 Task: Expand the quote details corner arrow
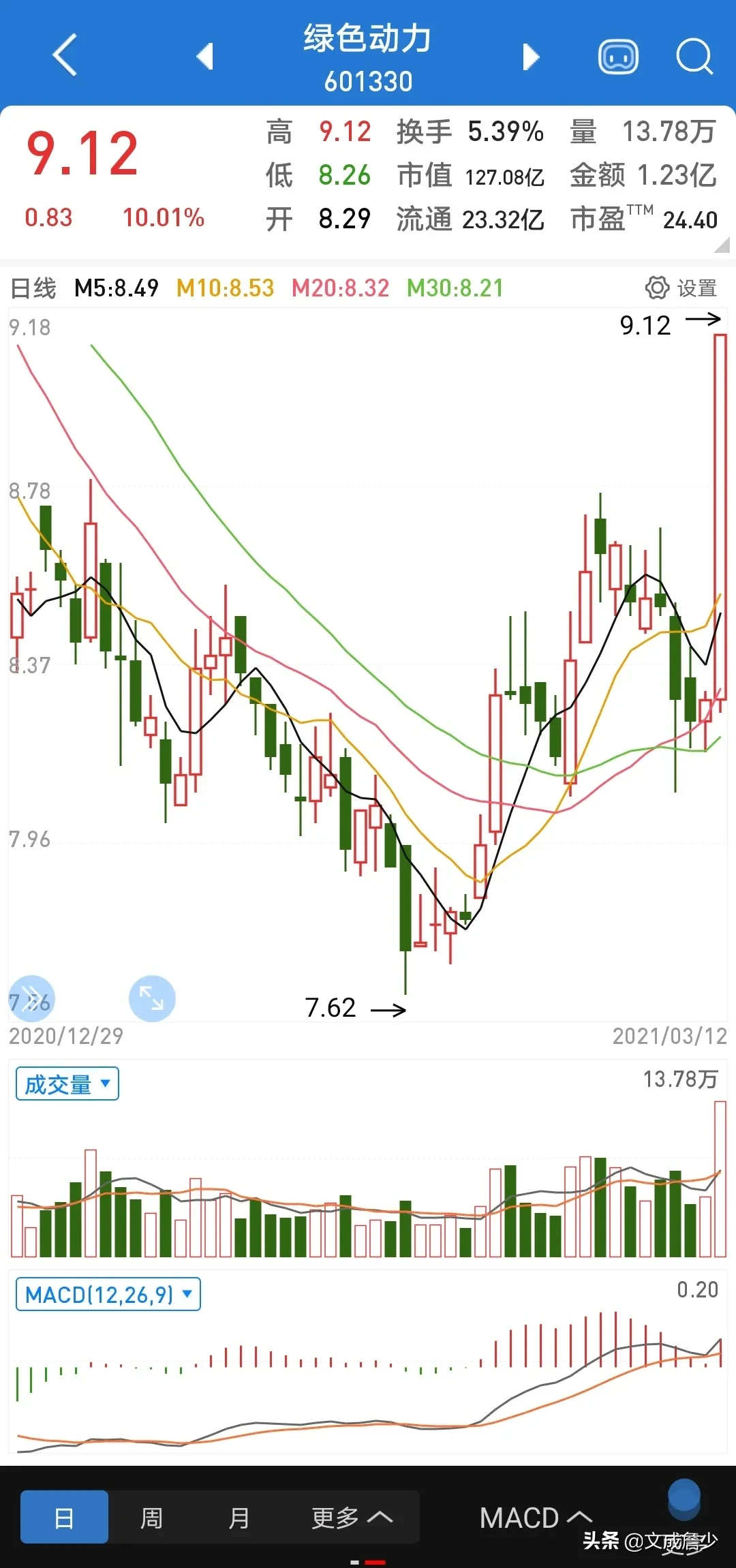point(722,245)
